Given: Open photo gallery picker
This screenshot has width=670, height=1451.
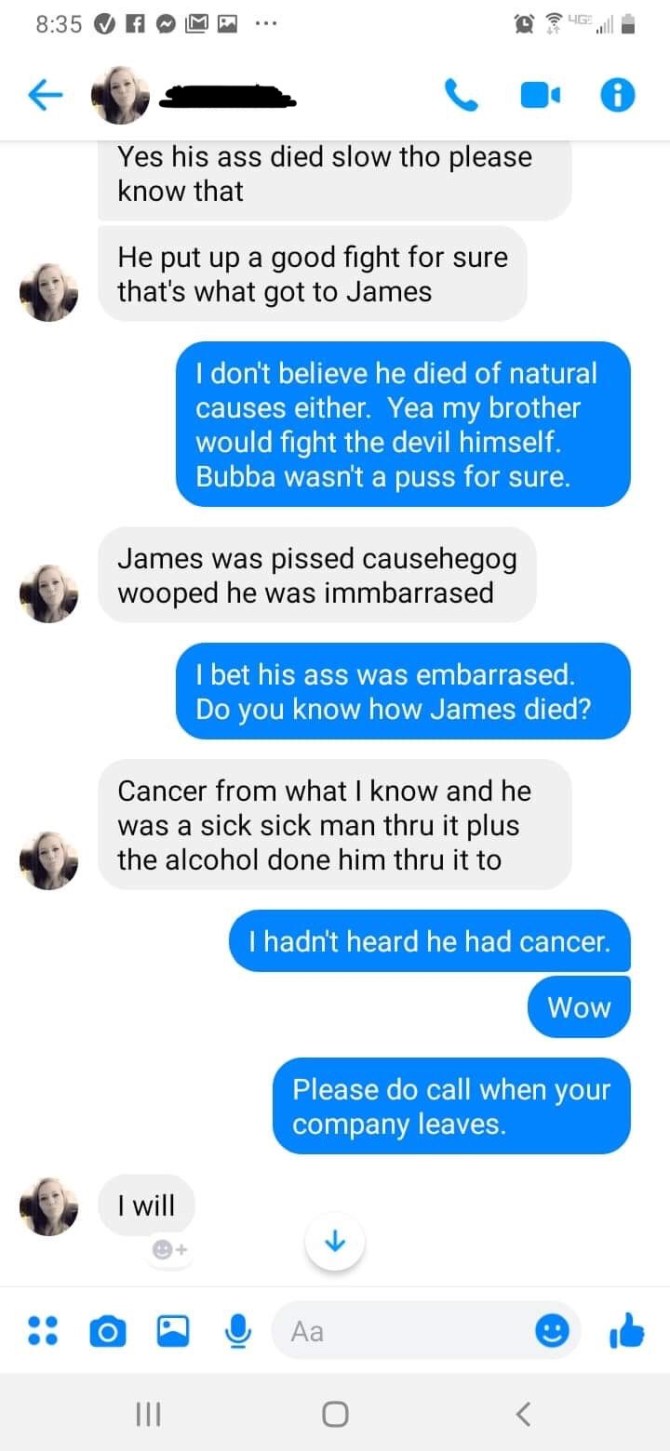Looking at the screenshot, I should click(172, 1331).
